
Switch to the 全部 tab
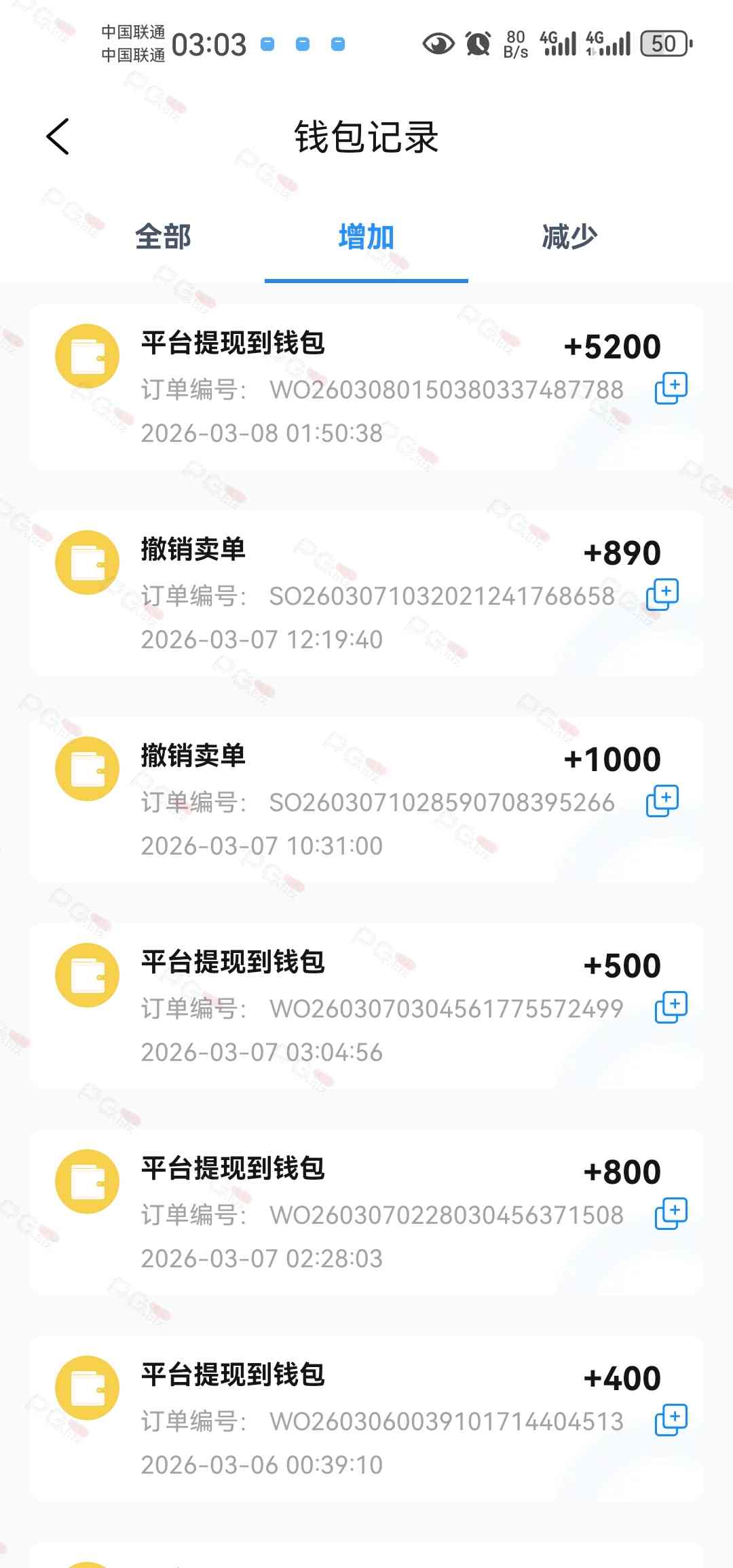tap(163, 237)
